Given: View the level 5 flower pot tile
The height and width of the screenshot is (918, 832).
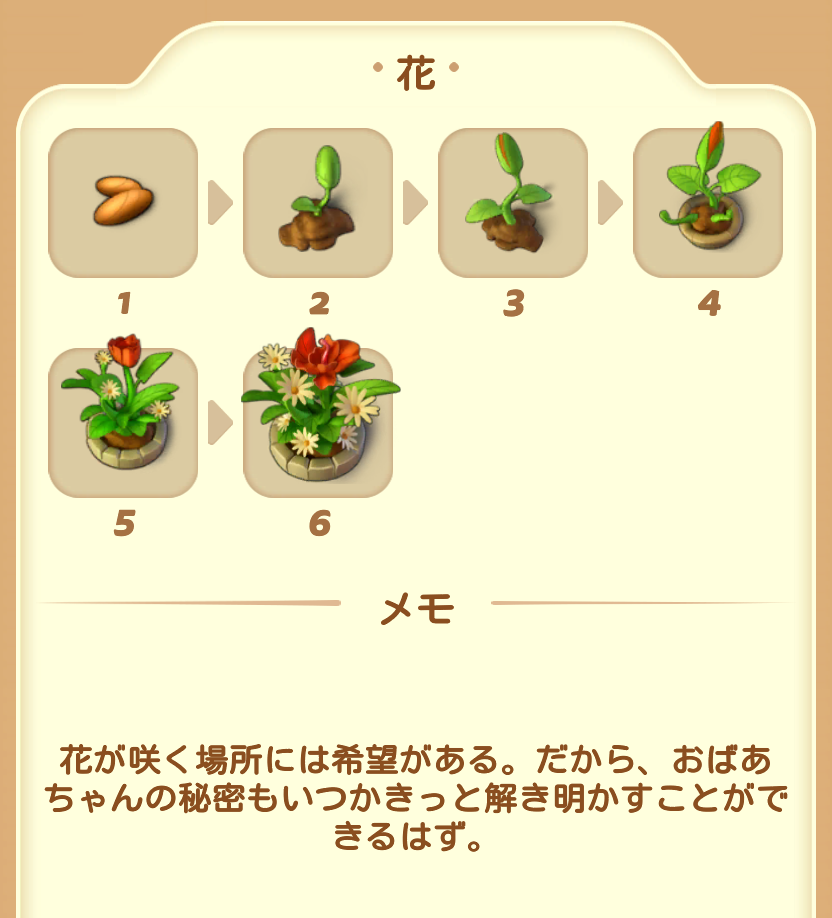Looking at the screenshot, I should (123, 422).
